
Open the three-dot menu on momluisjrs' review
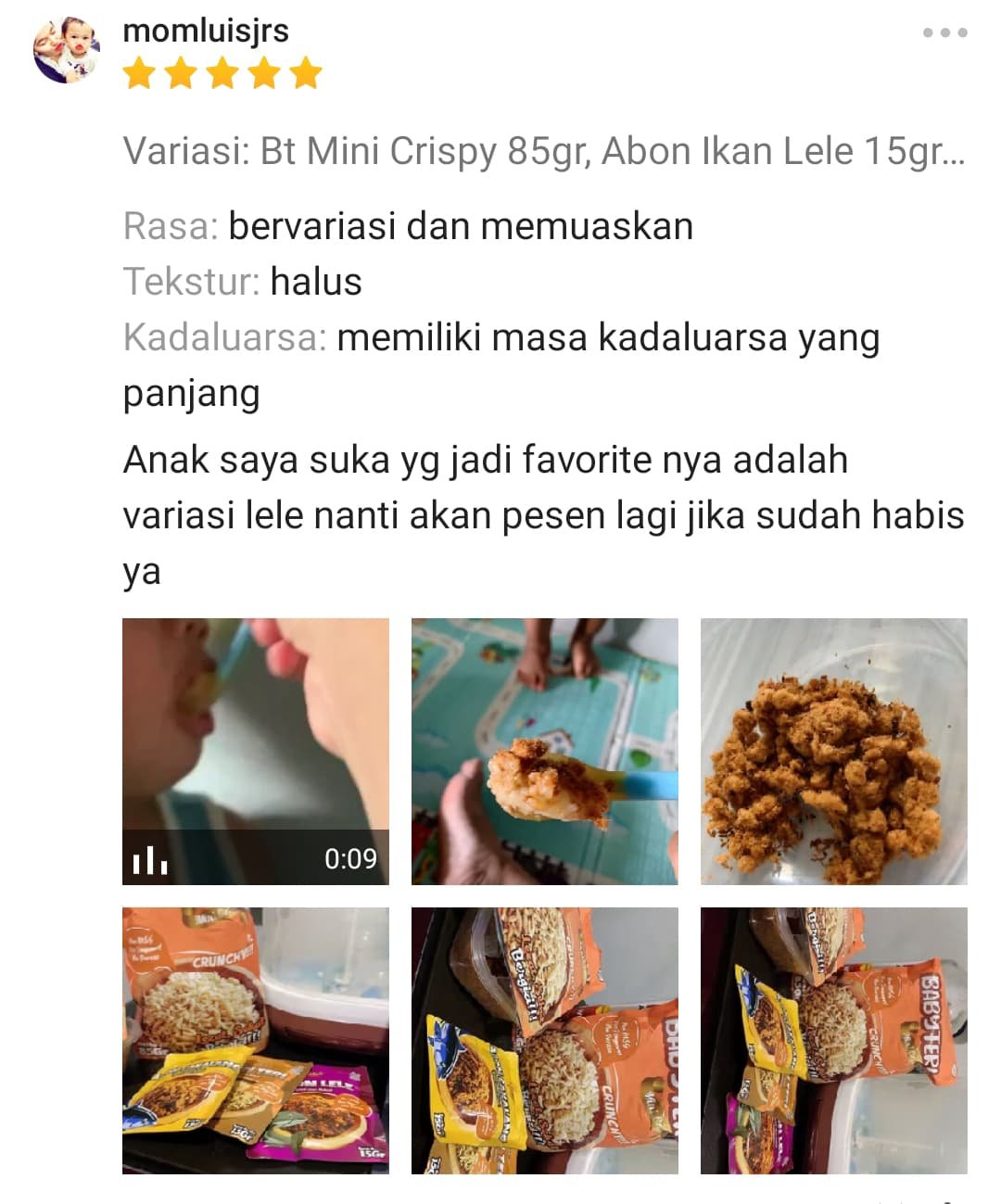tap(944, 32)
